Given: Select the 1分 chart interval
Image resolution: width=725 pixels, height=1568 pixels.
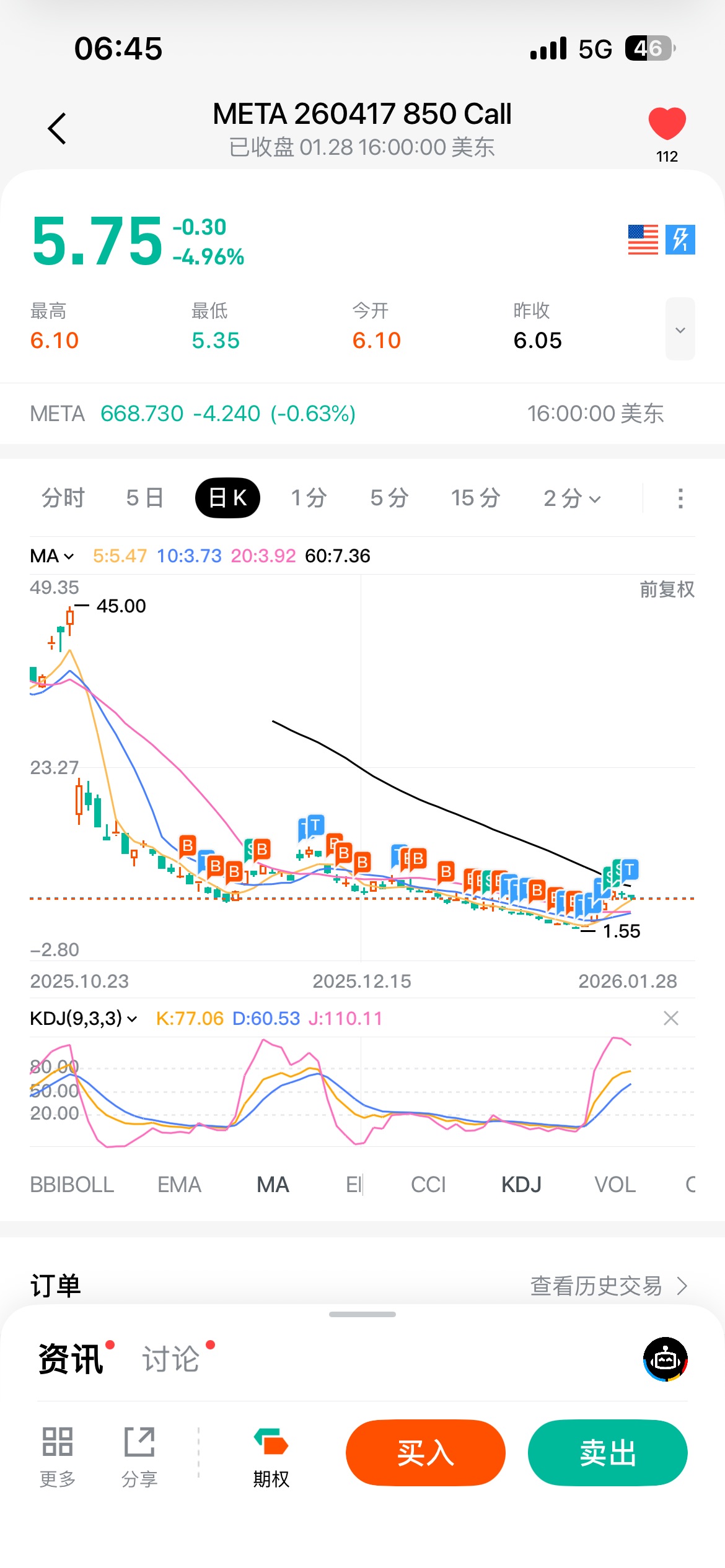Looking at the screenshot, I should pyautogui.click(x=309, y=498).
